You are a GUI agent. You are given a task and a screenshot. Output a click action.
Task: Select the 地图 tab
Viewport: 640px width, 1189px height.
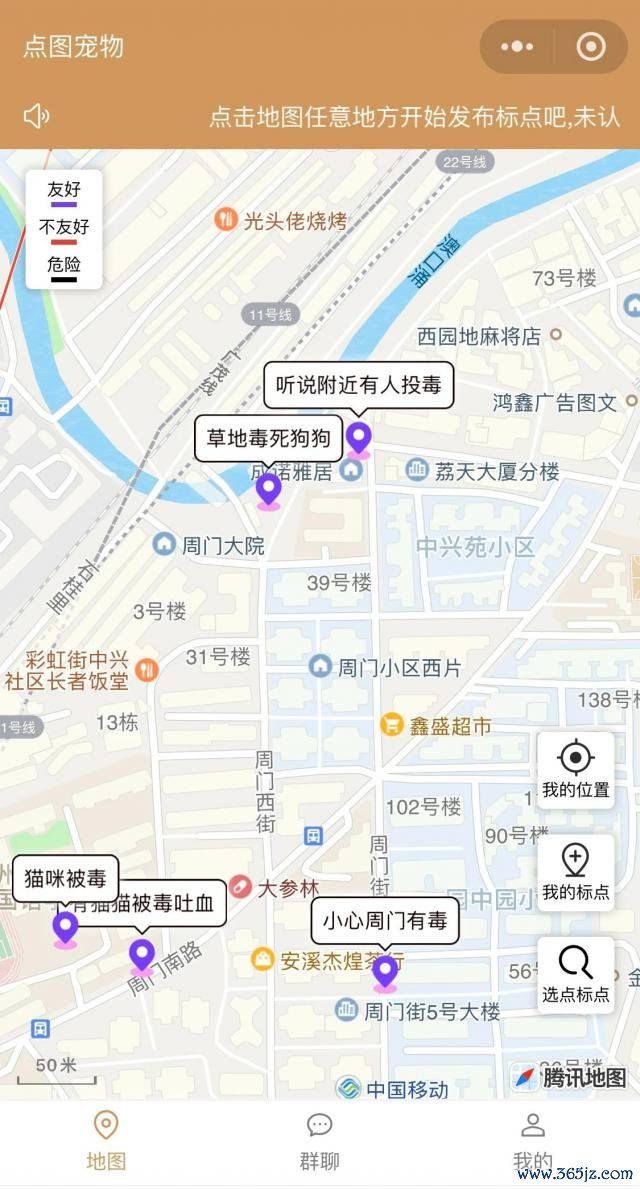pos(105,1143)
